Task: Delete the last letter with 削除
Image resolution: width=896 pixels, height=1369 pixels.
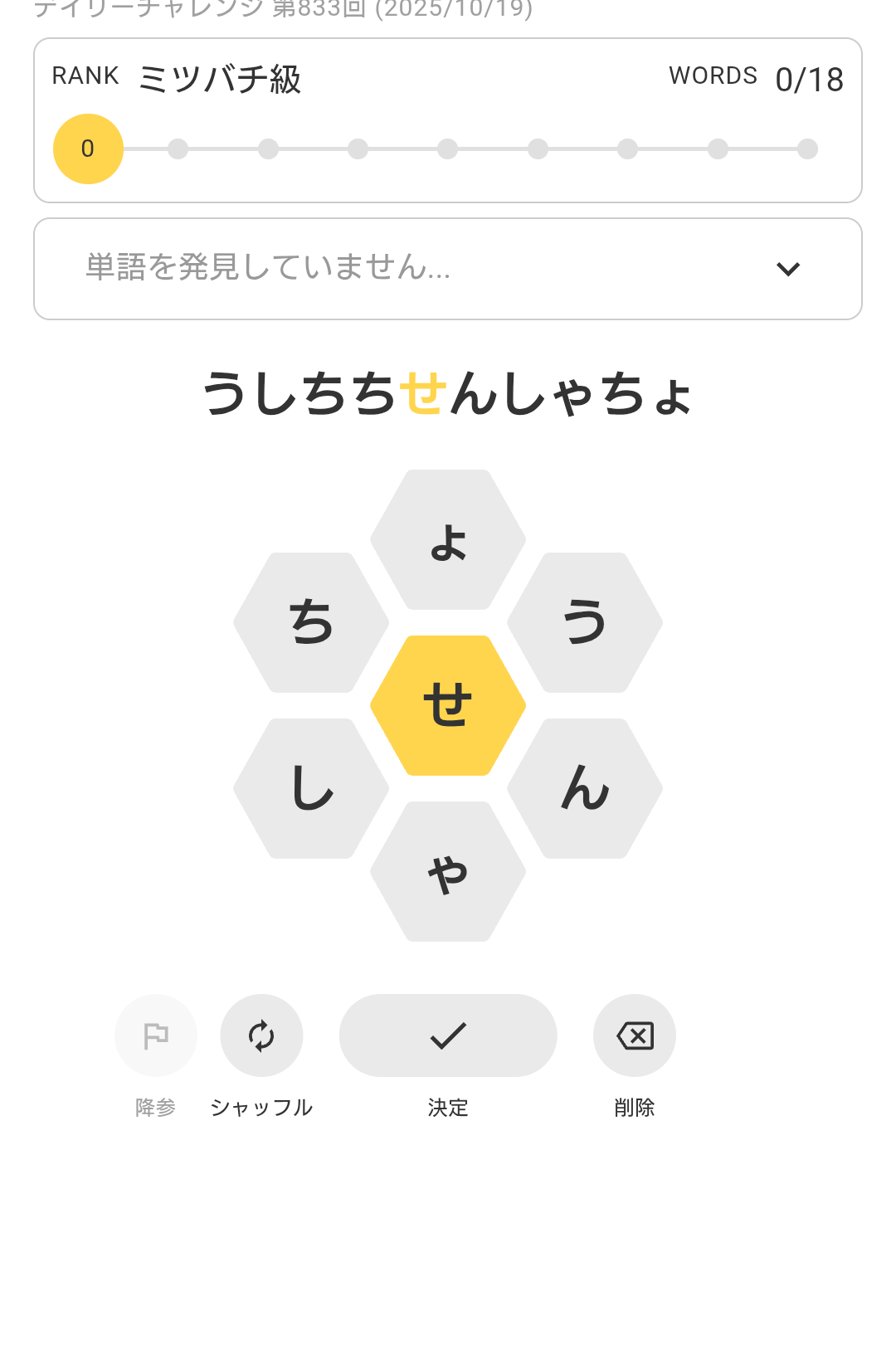Action: click(635, 1035)
